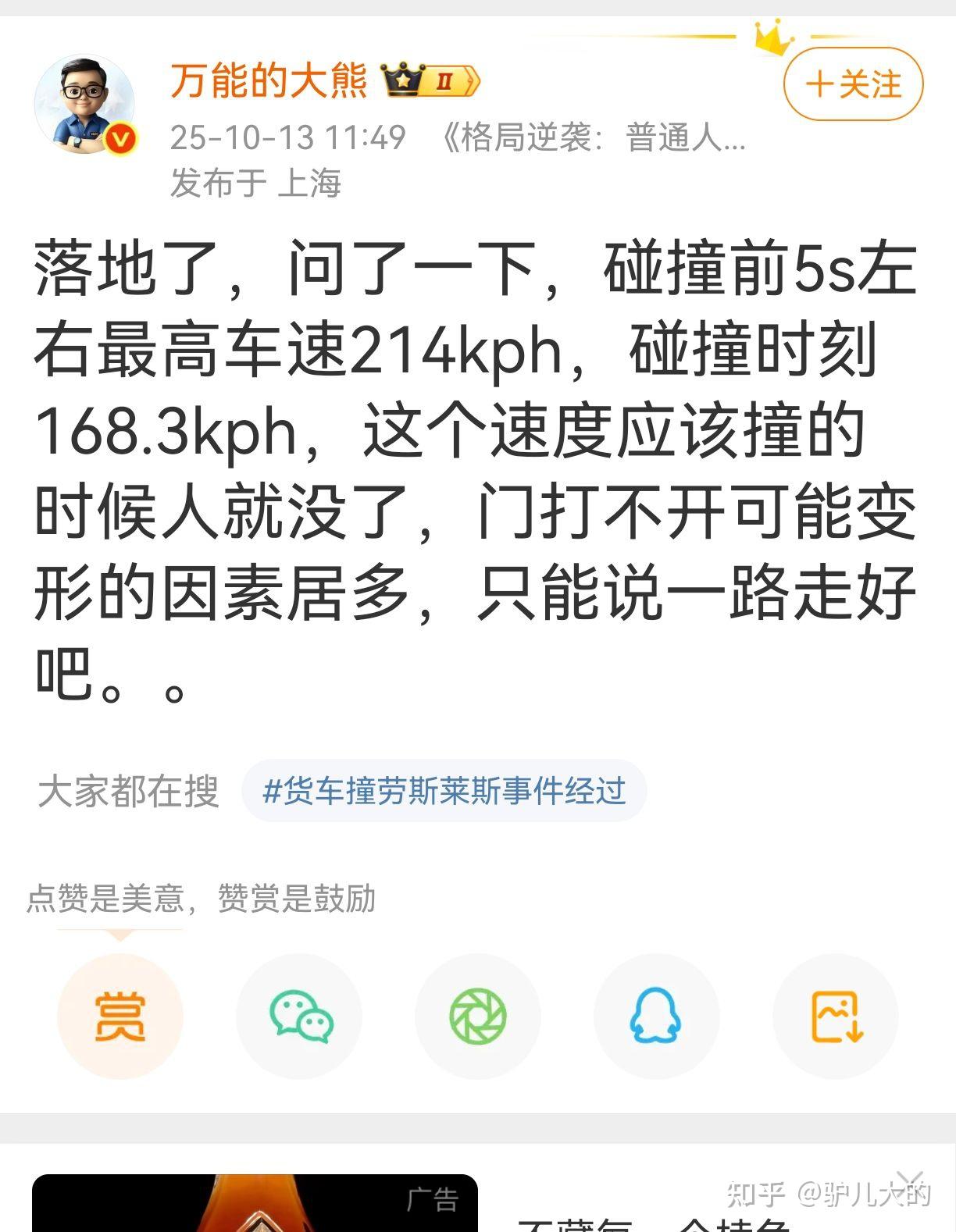Follow 万能的大熊 with the 关注 button
The image size is (956, 1232).
(x=853, y=84)
